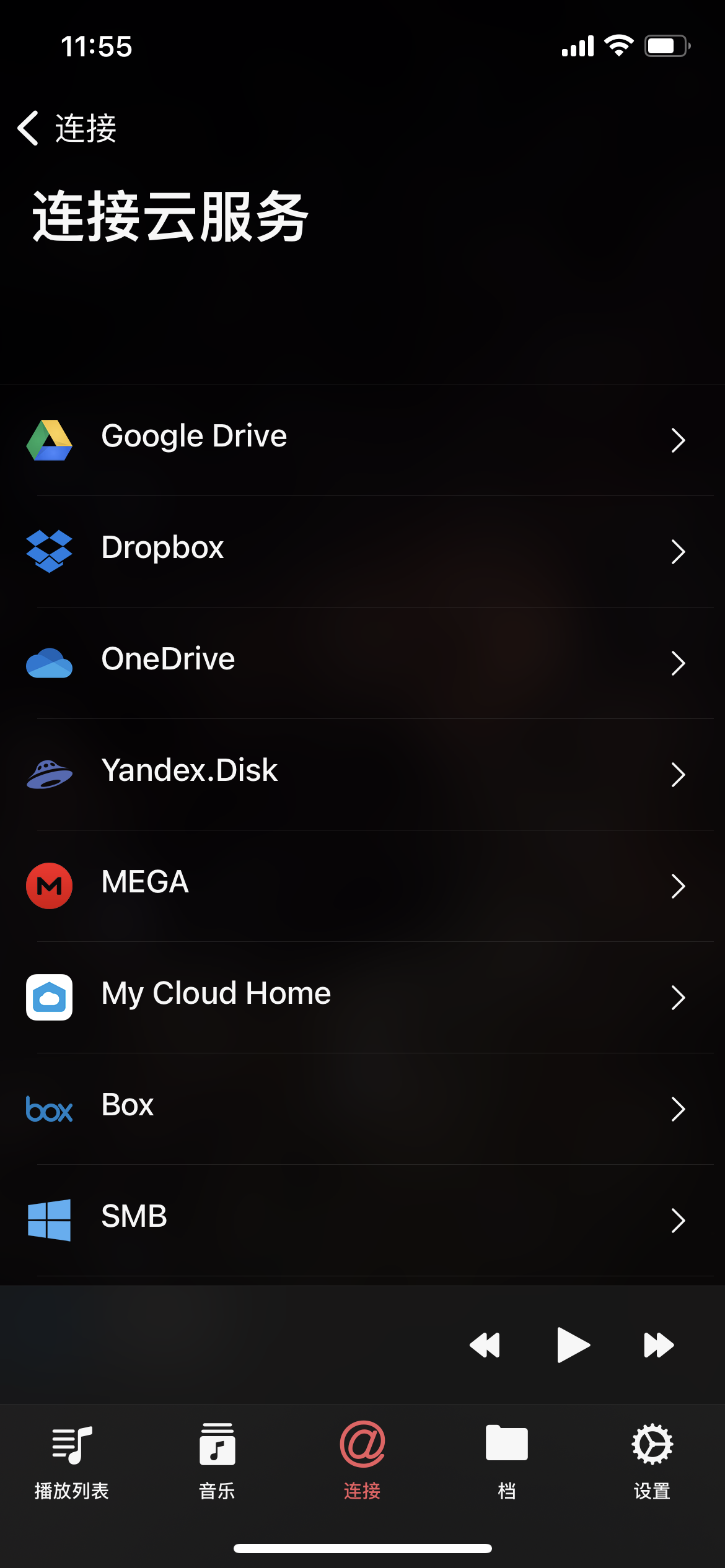Open the 设置 tab

pos(652,1460)
